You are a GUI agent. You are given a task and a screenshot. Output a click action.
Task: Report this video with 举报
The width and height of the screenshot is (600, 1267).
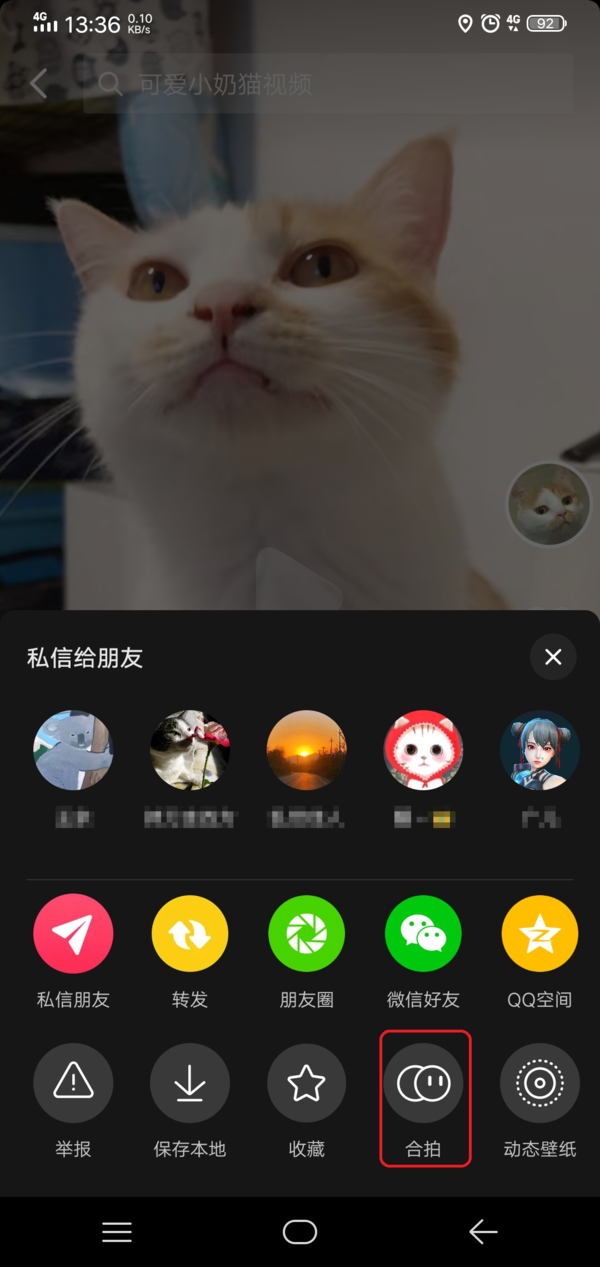click(x=73, y=1083)
